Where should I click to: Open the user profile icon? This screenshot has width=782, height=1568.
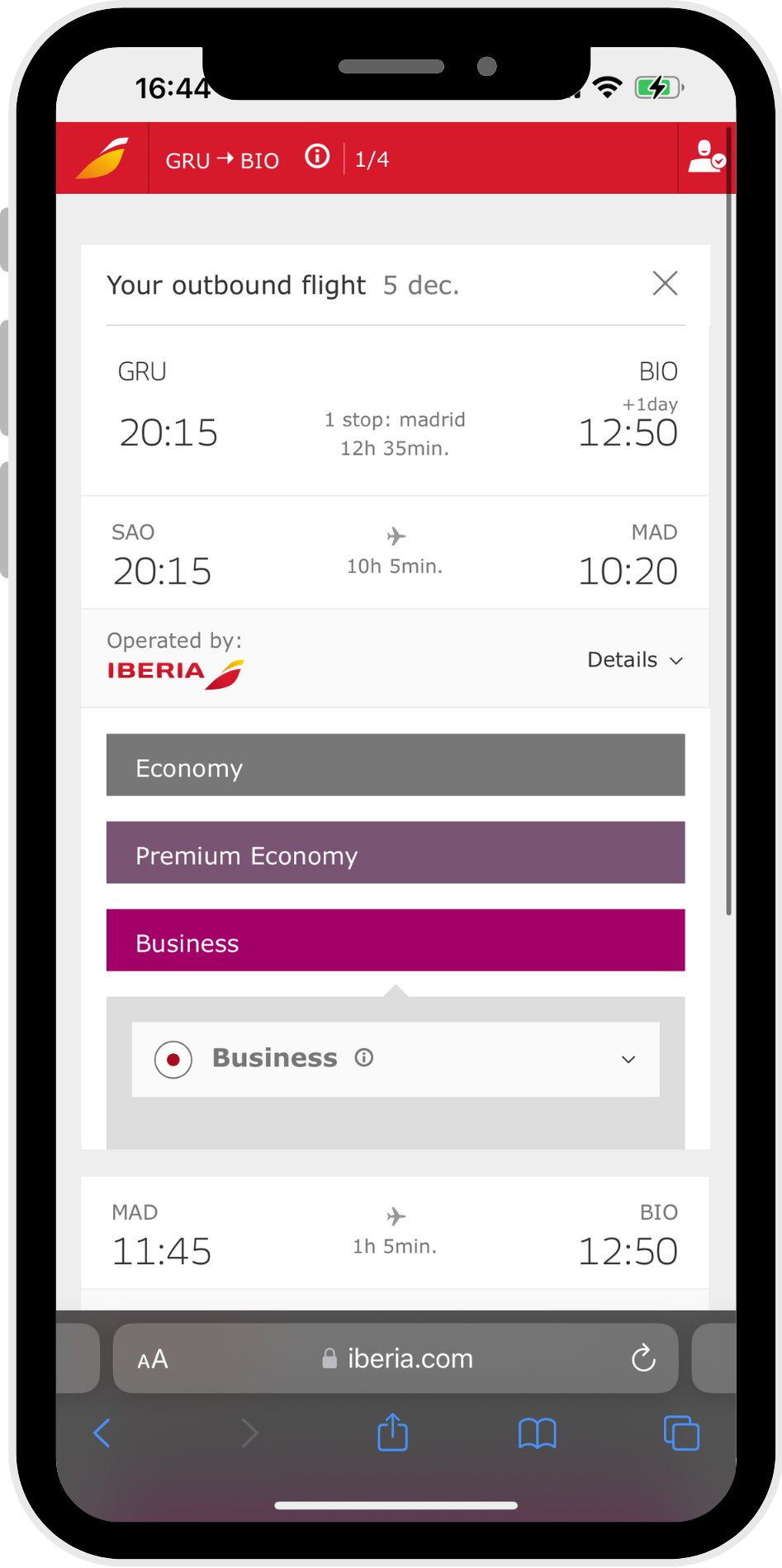[706, 157]
